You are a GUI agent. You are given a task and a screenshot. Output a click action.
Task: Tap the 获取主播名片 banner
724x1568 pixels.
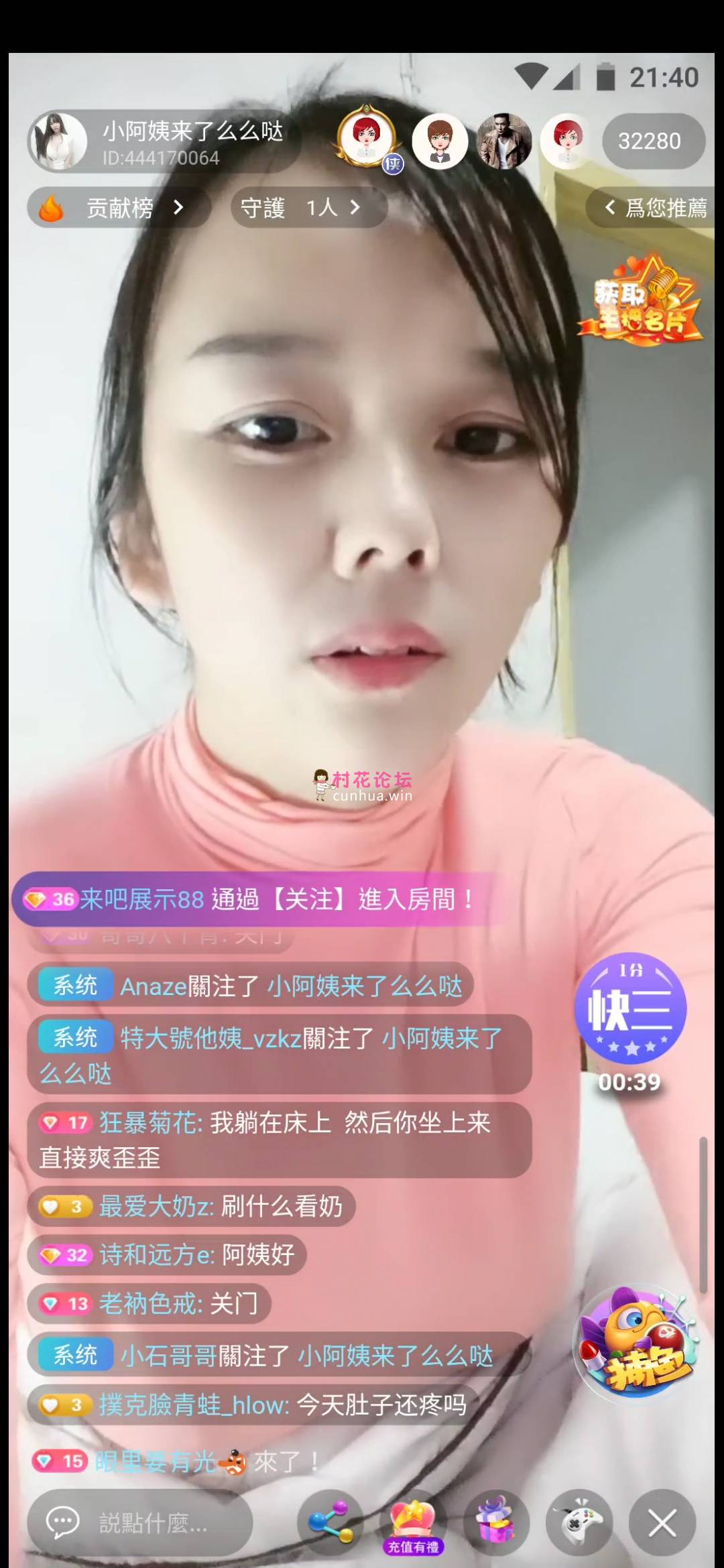point(640,302)
